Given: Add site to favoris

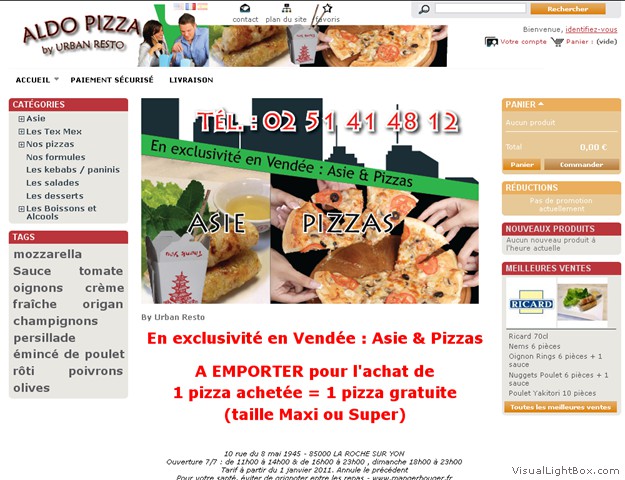Looking at the screenshot, I should click(327, 19).
